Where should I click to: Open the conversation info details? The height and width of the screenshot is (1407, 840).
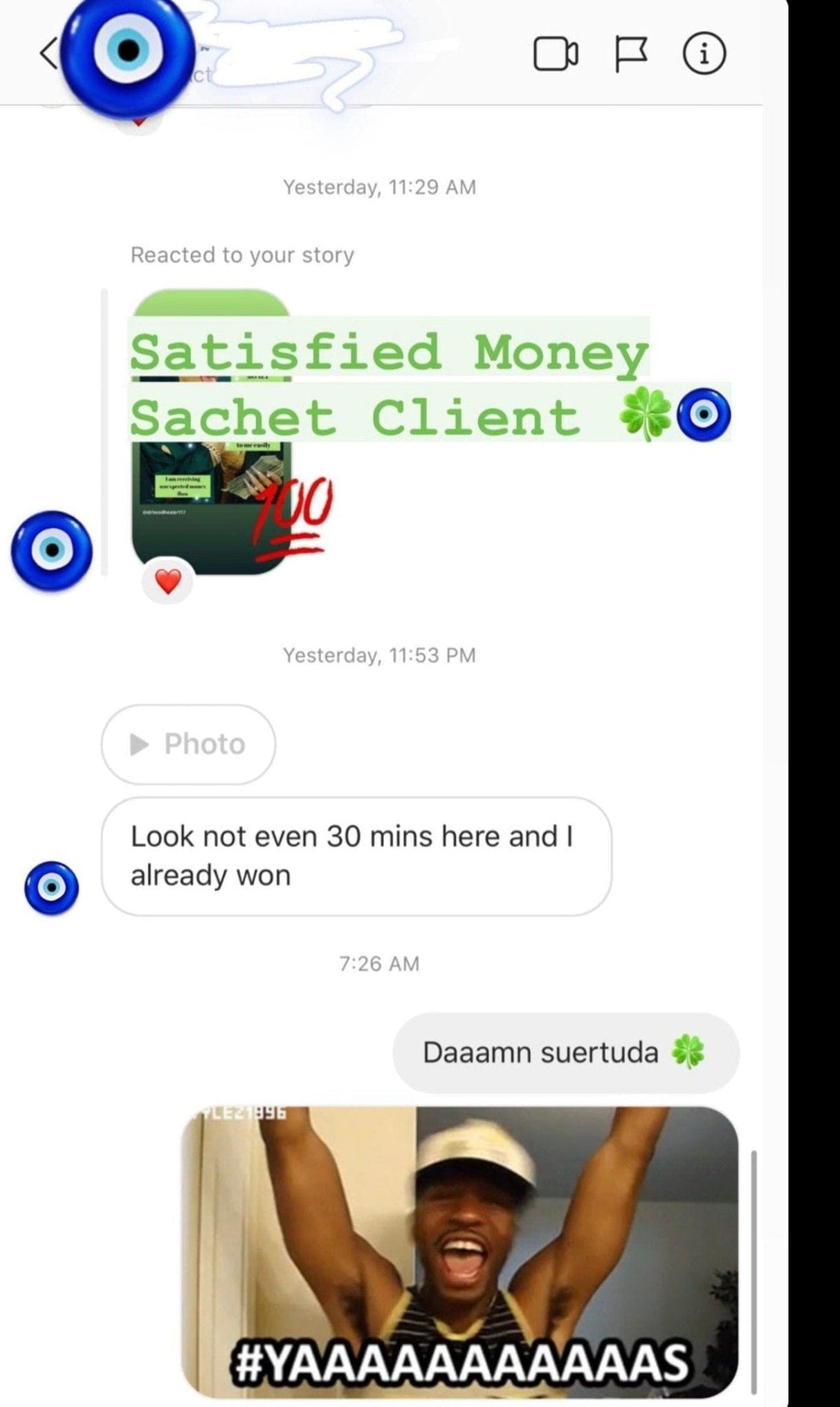[x=704, y=53]
